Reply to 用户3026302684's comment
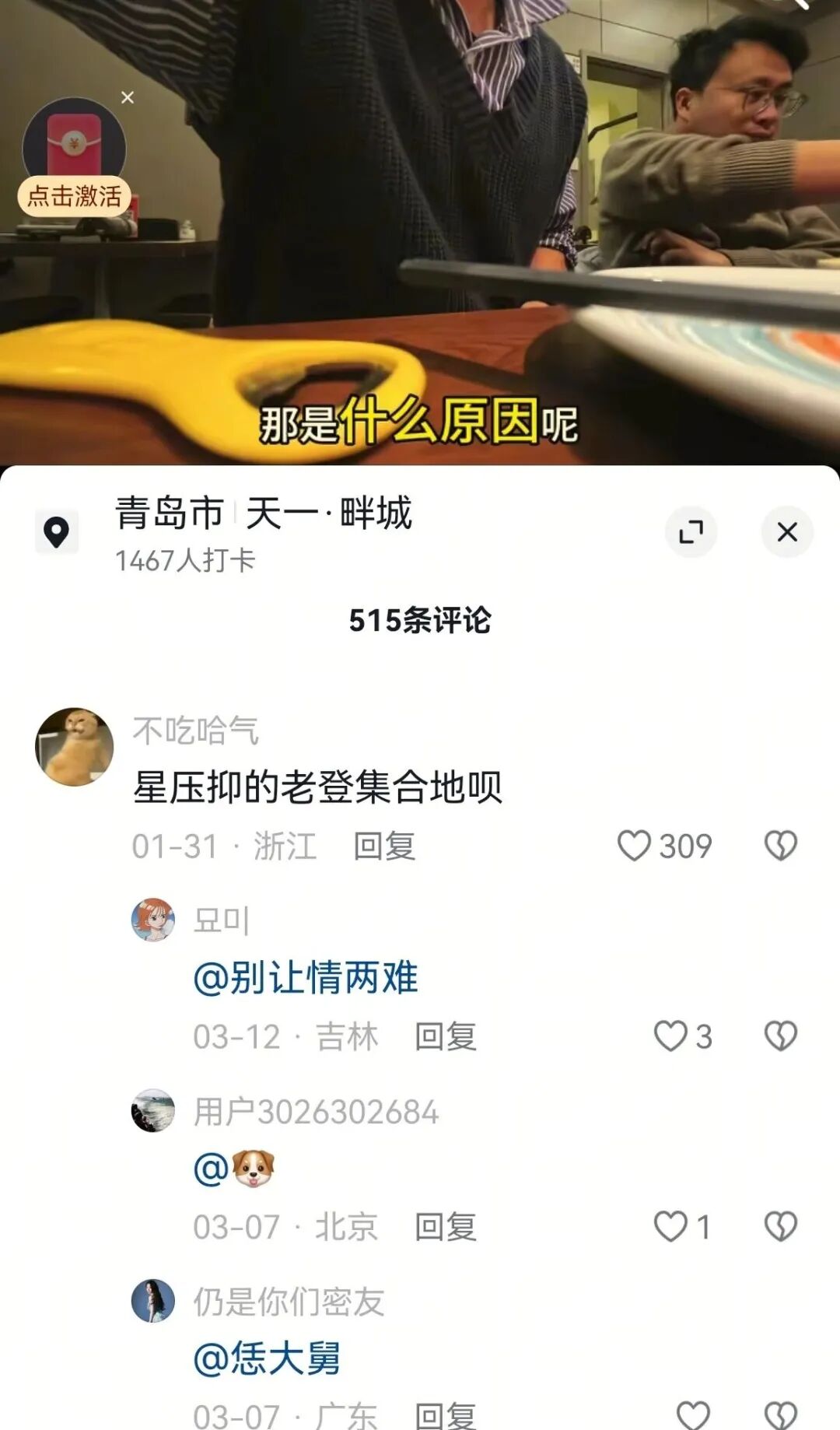 (x=445, y=1228)
